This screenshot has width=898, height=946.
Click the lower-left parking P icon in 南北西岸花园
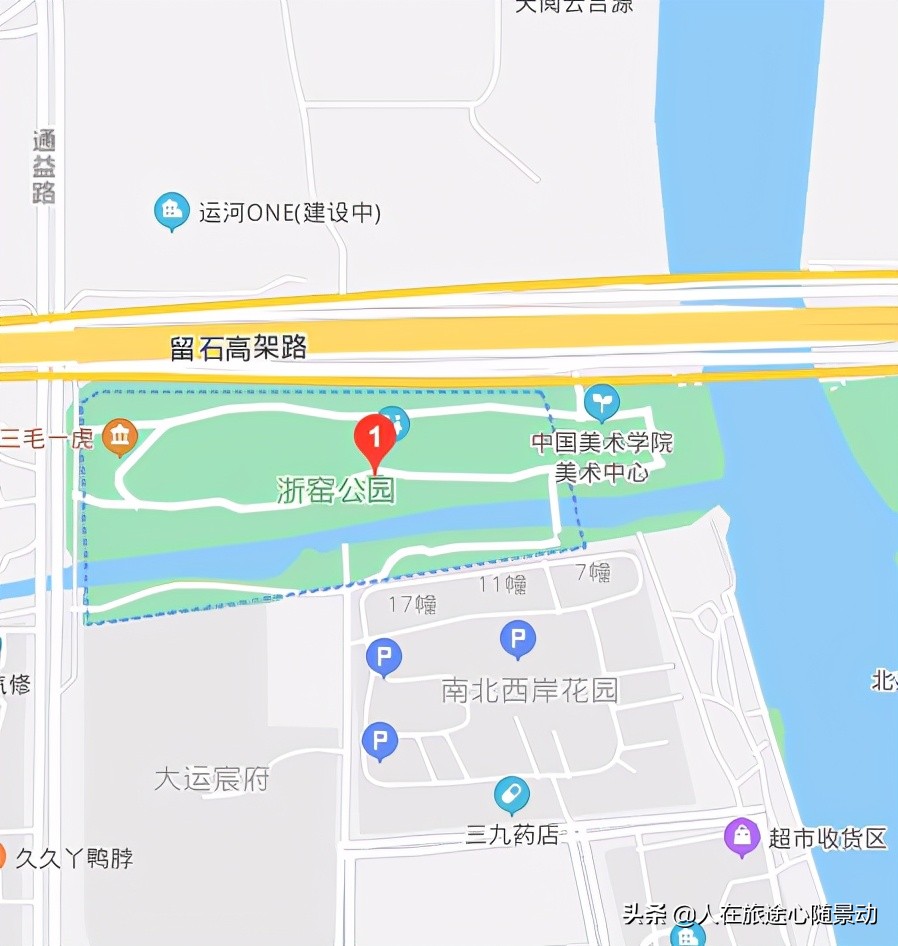(379, 739)
